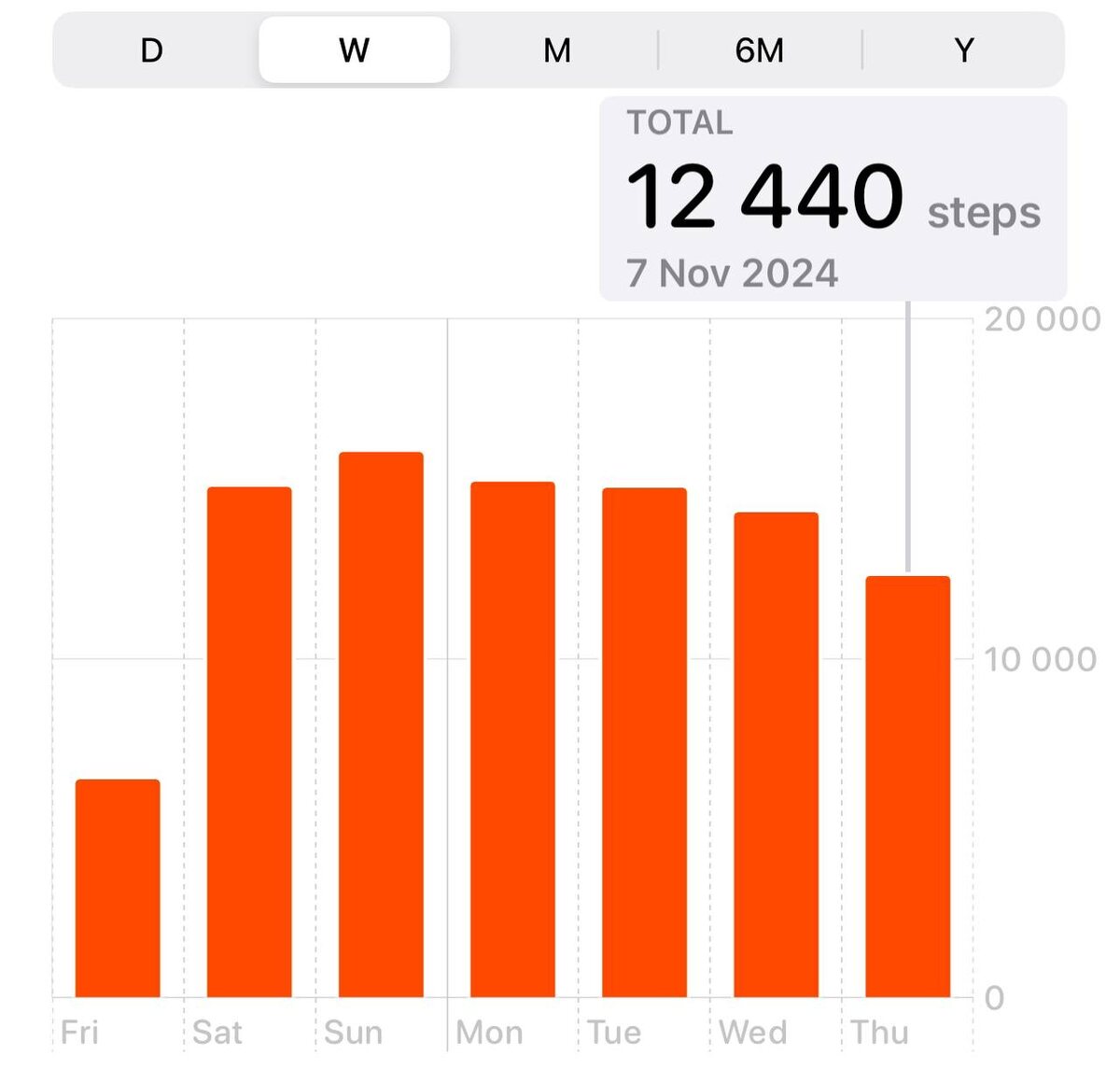Highlight the Tue steps bar

click(644, 742)
